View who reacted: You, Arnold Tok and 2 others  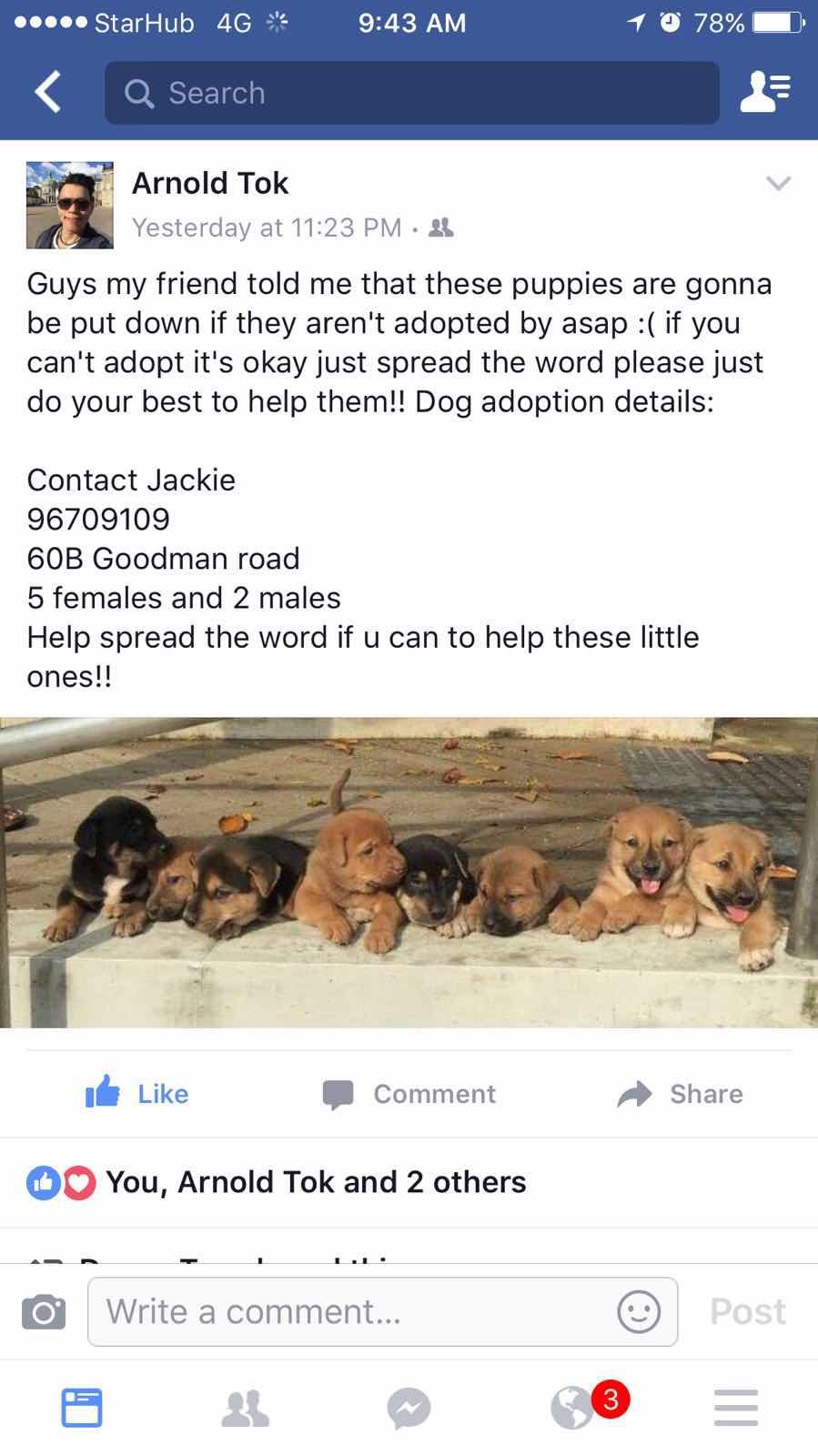click(315, 1182)
